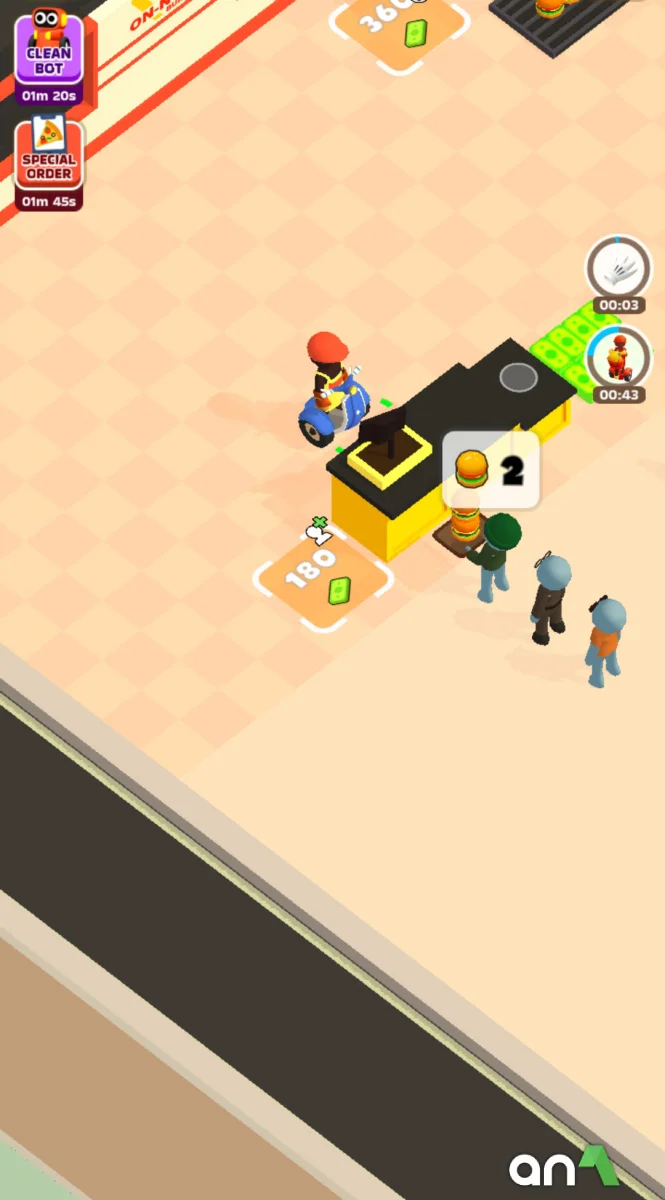This screenshot has height=1200, width=665.
Task: Tap the scooter rider boost icon
Action: (x=618, y=358)
